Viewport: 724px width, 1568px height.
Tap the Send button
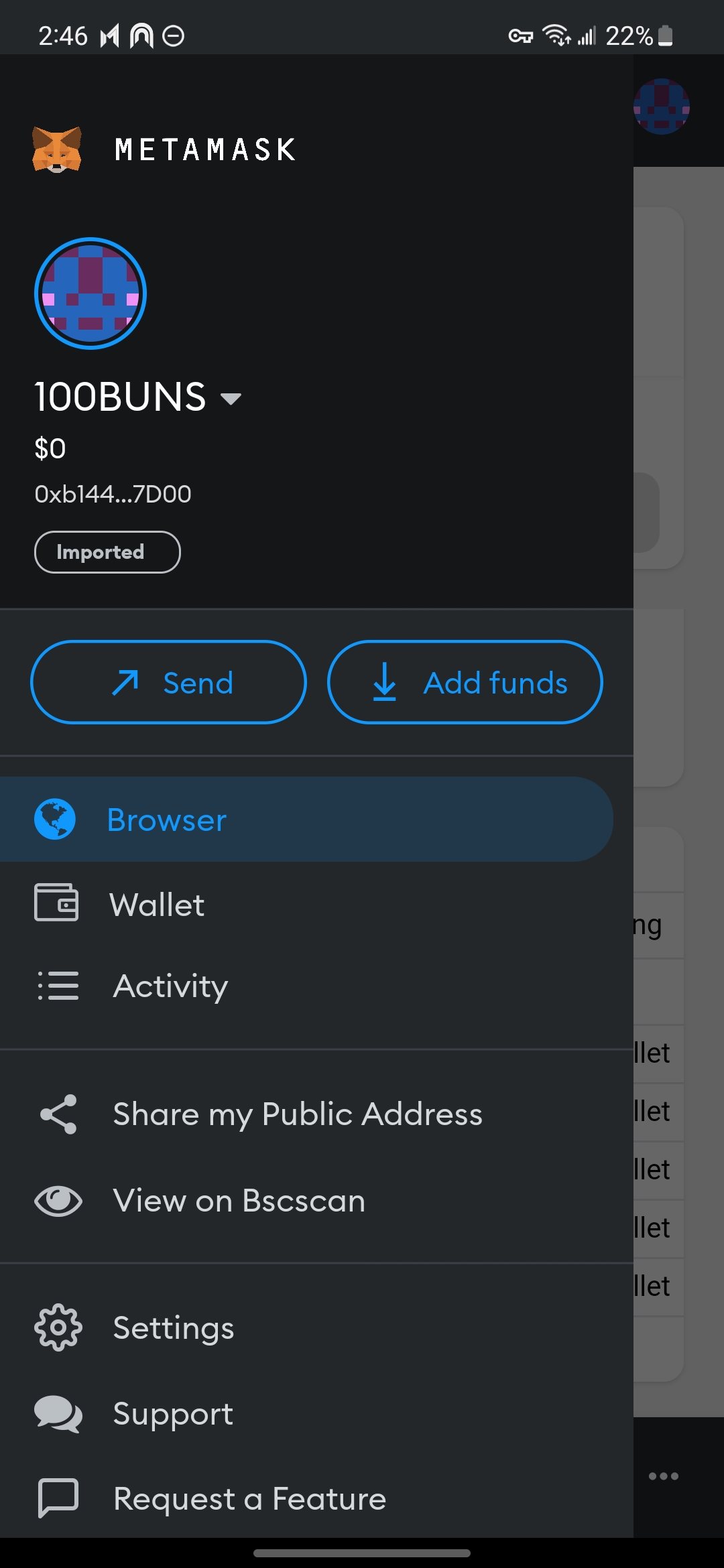pos(168,682)
